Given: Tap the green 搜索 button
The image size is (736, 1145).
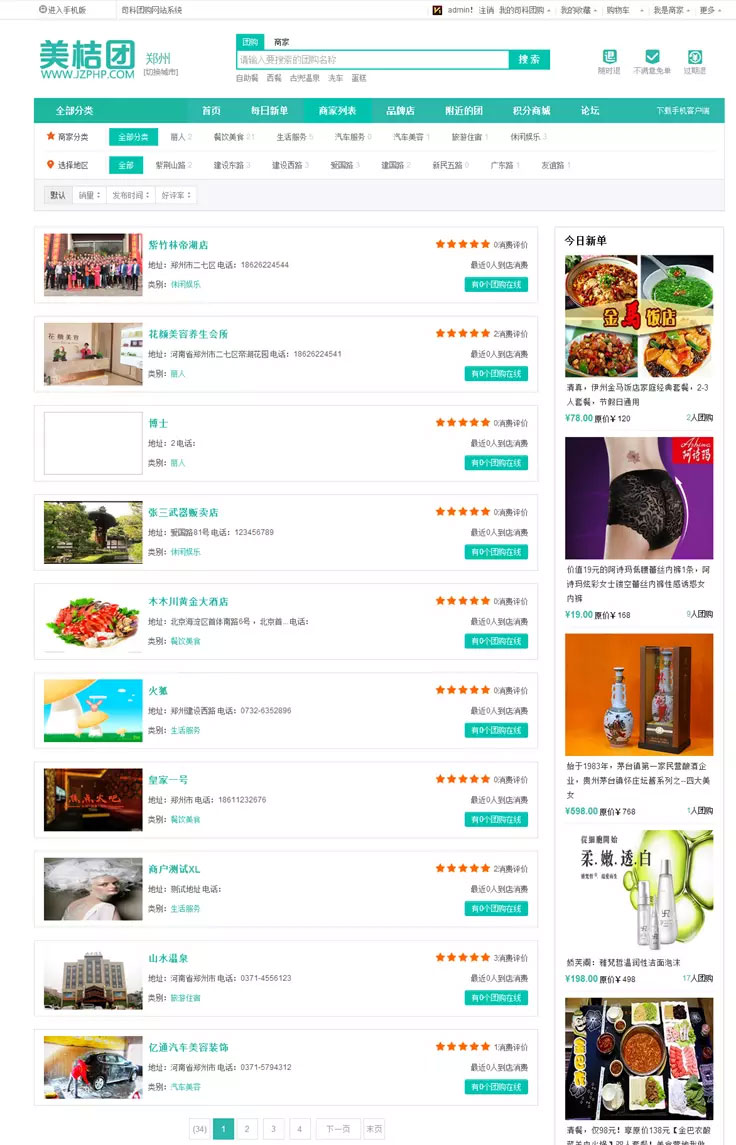Looking at the screenshot, I should pyautogui.click(x=529, y=60).
